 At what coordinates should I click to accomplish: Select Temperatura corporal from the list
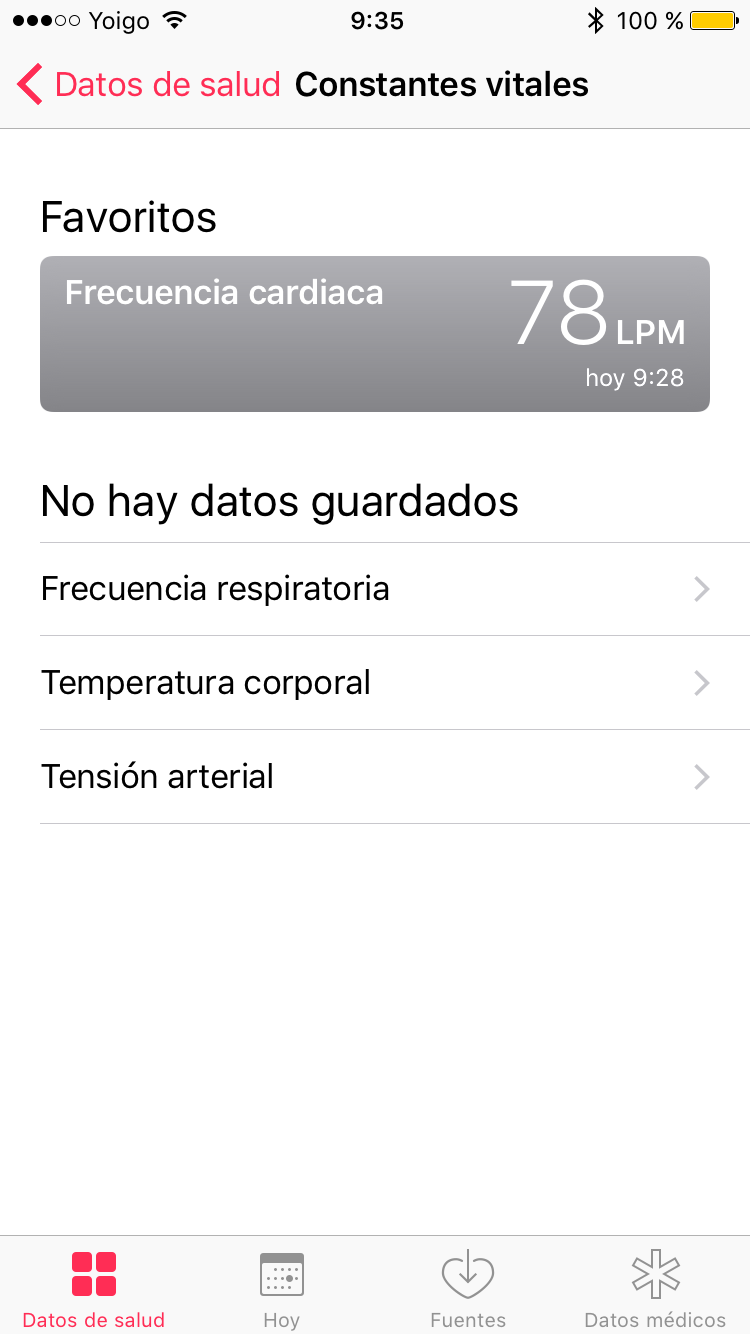375,683
